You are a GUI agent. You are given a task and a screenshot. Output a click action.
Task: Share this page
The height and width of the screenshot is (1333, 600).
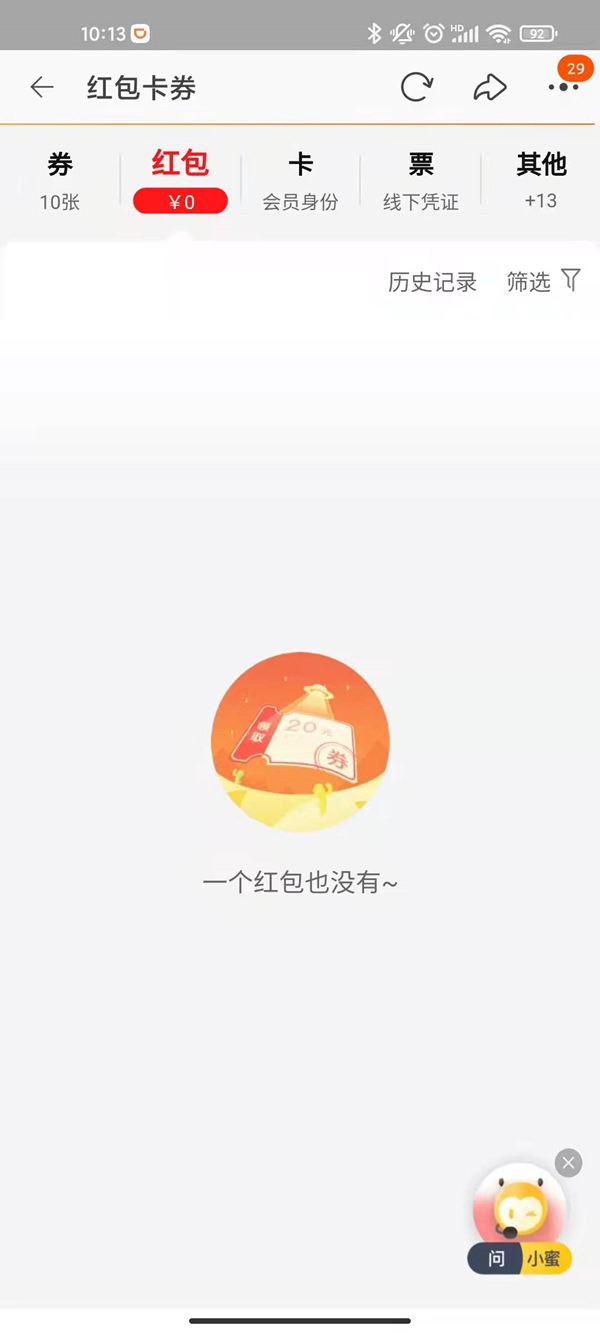[x=489, y=88]
